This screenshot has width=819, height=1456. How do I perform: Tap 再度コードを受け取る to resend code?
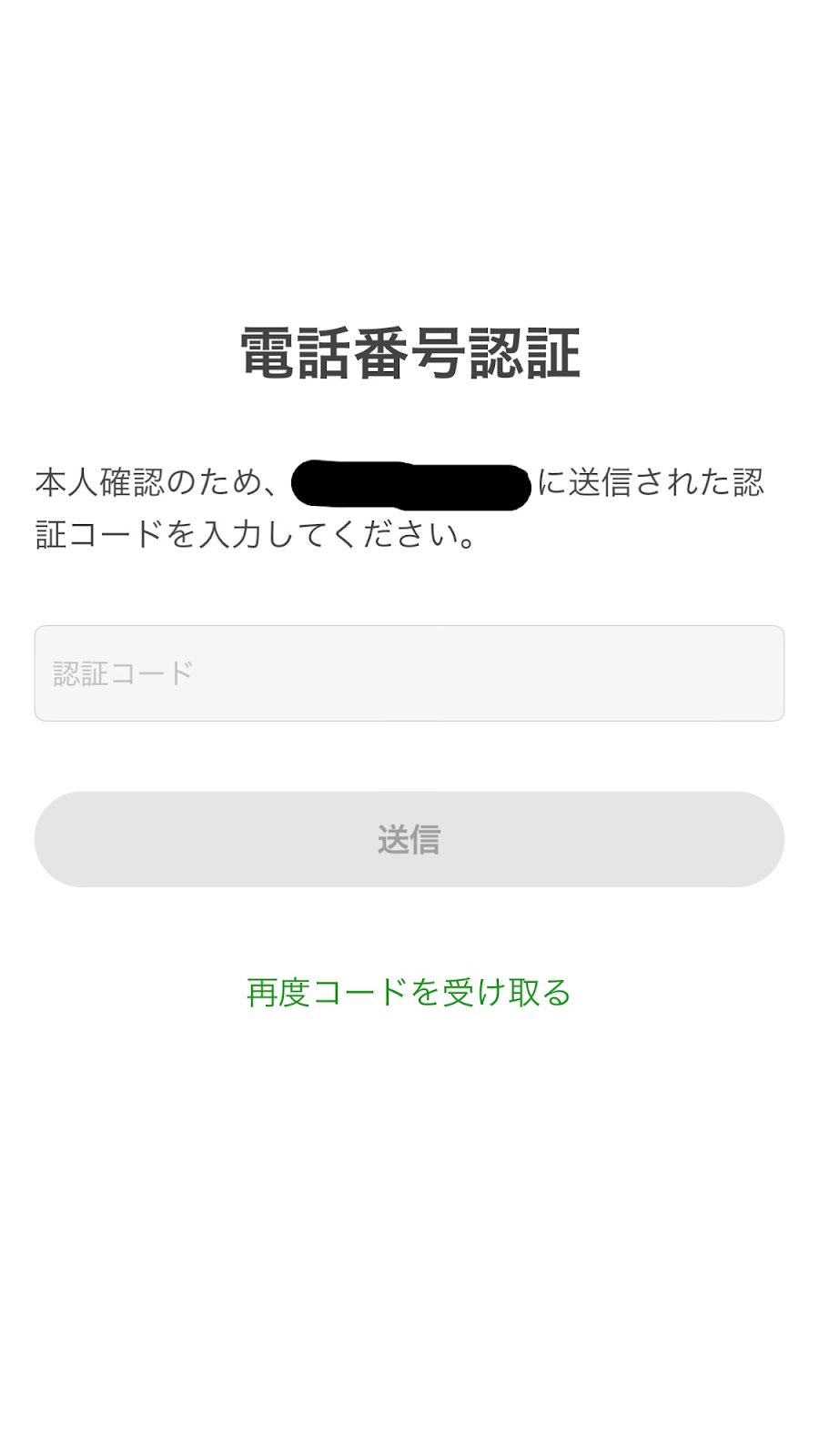(409, 992)
